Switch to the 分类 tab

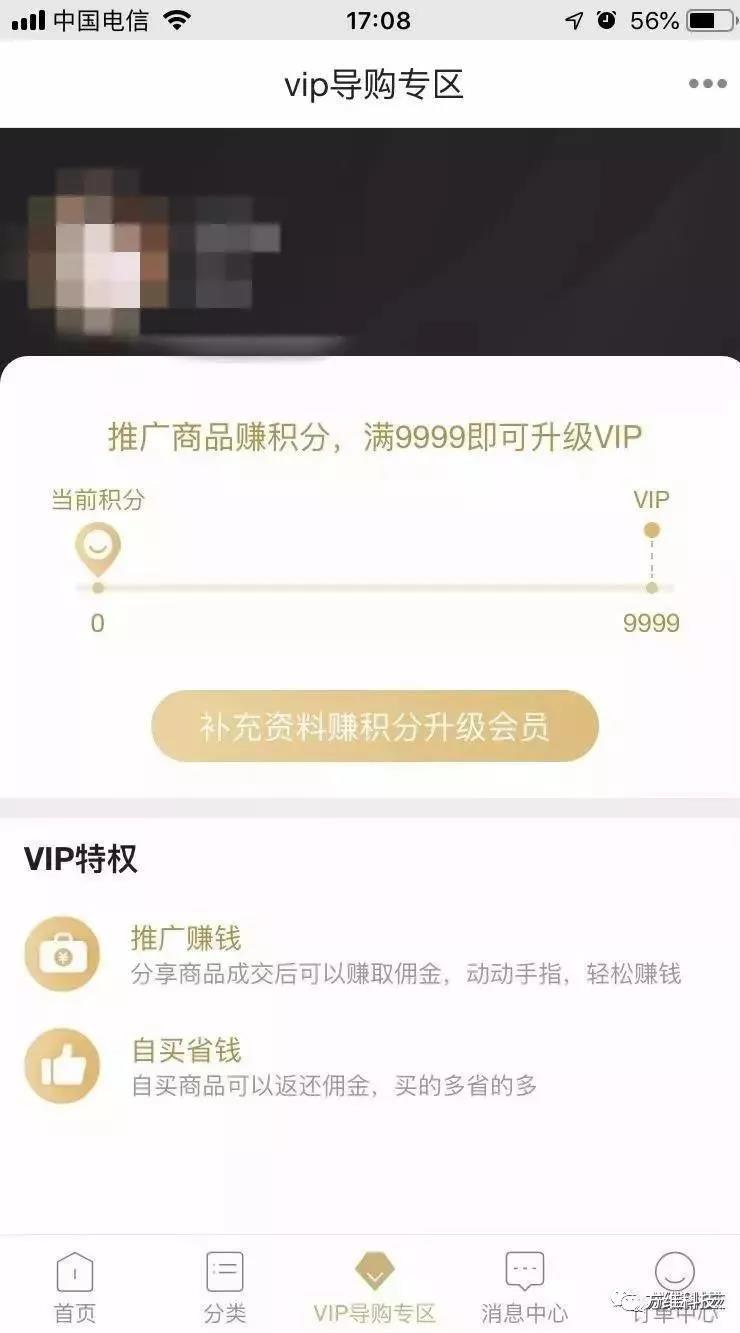(224, 1286)
